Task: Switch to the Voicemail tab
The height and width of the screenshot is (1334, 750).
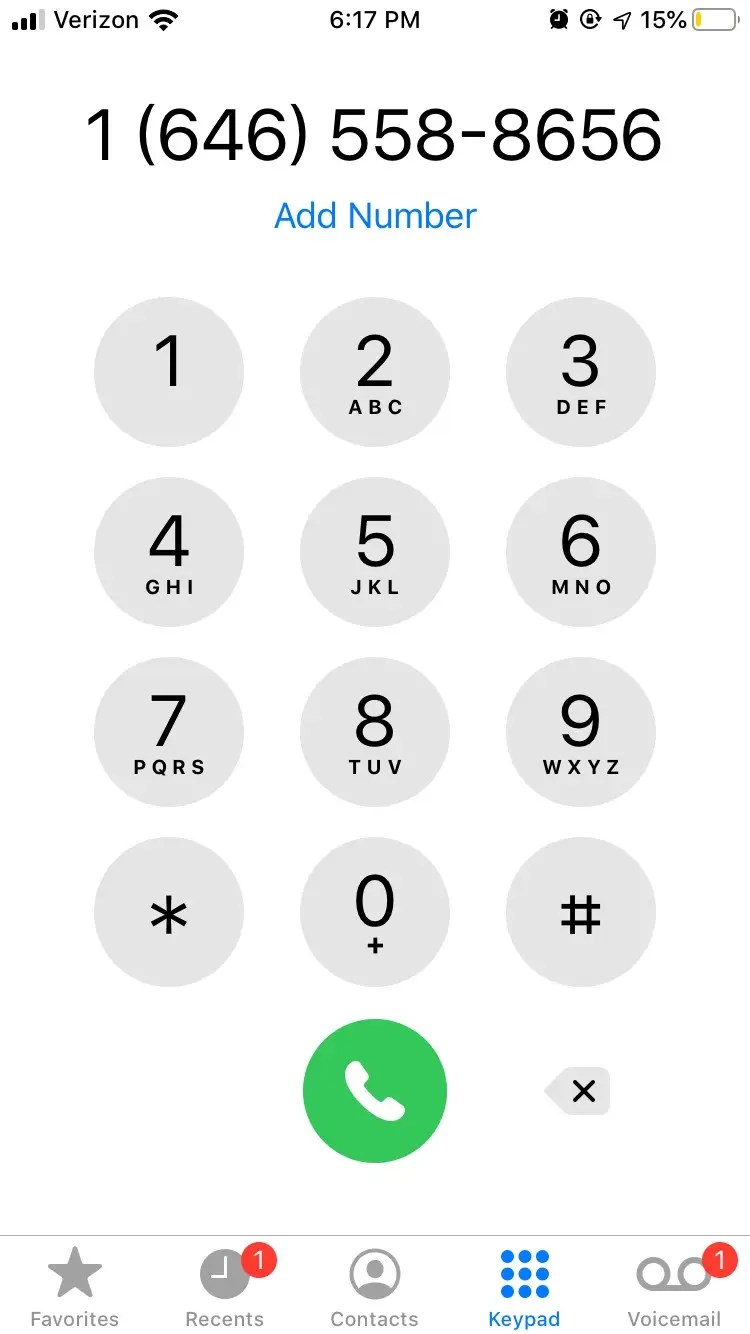Action: point(673,1285)
